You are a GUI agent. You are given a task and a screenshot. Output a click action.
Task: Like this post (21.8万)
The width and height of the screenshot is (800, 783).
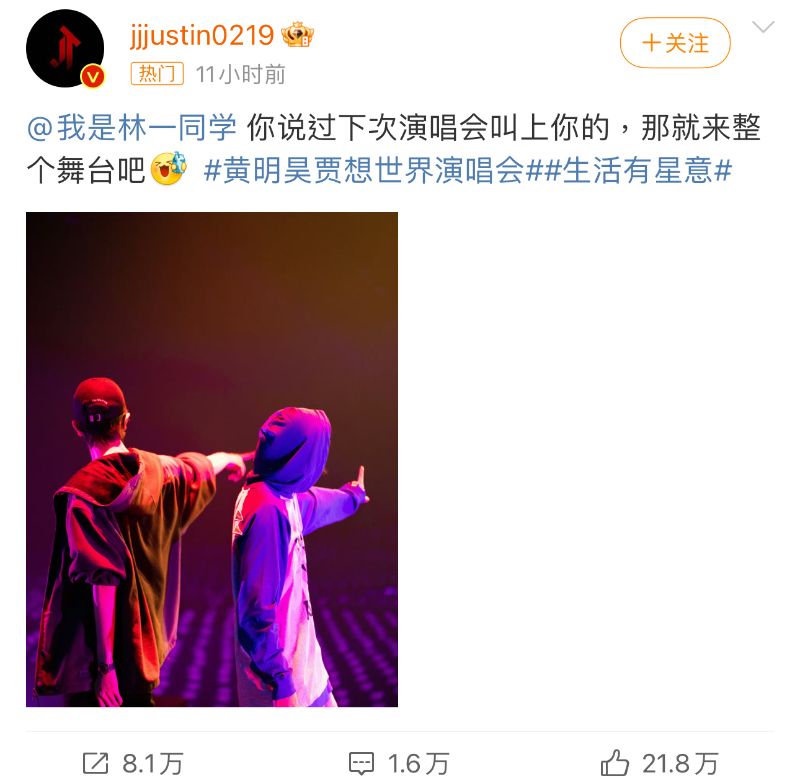pos(660,763)
